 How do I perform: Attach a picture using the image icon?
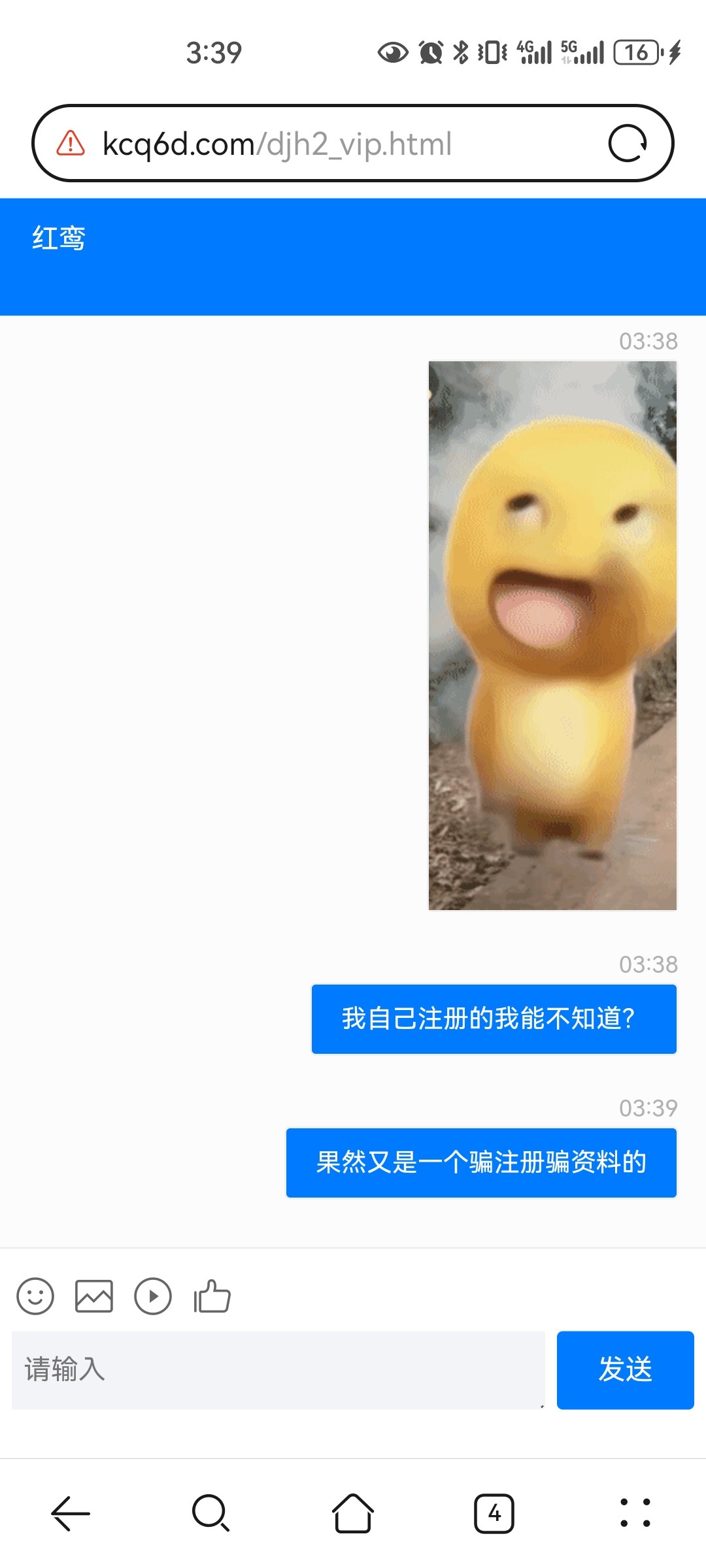coord(94,1296)
